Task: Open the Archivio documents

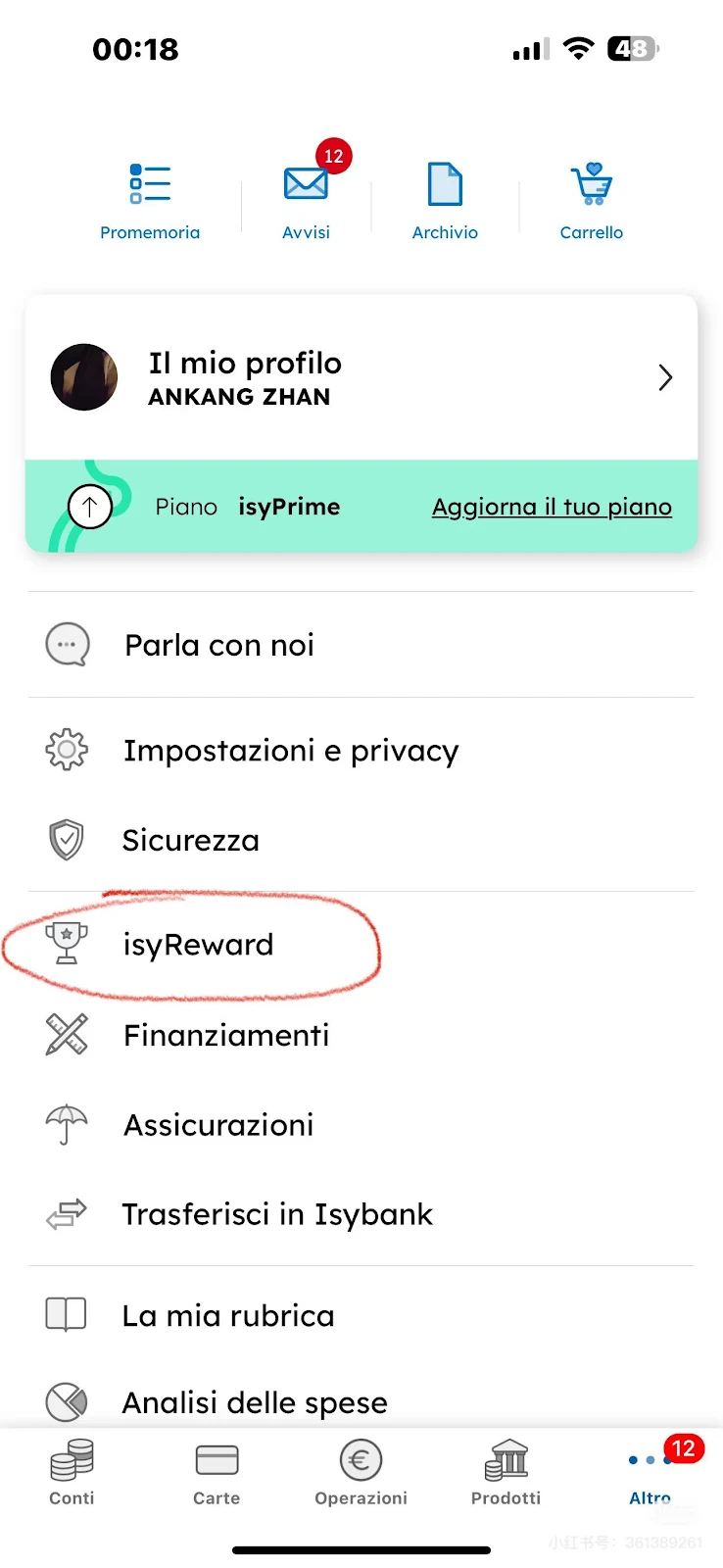Action: pos(445,202)
